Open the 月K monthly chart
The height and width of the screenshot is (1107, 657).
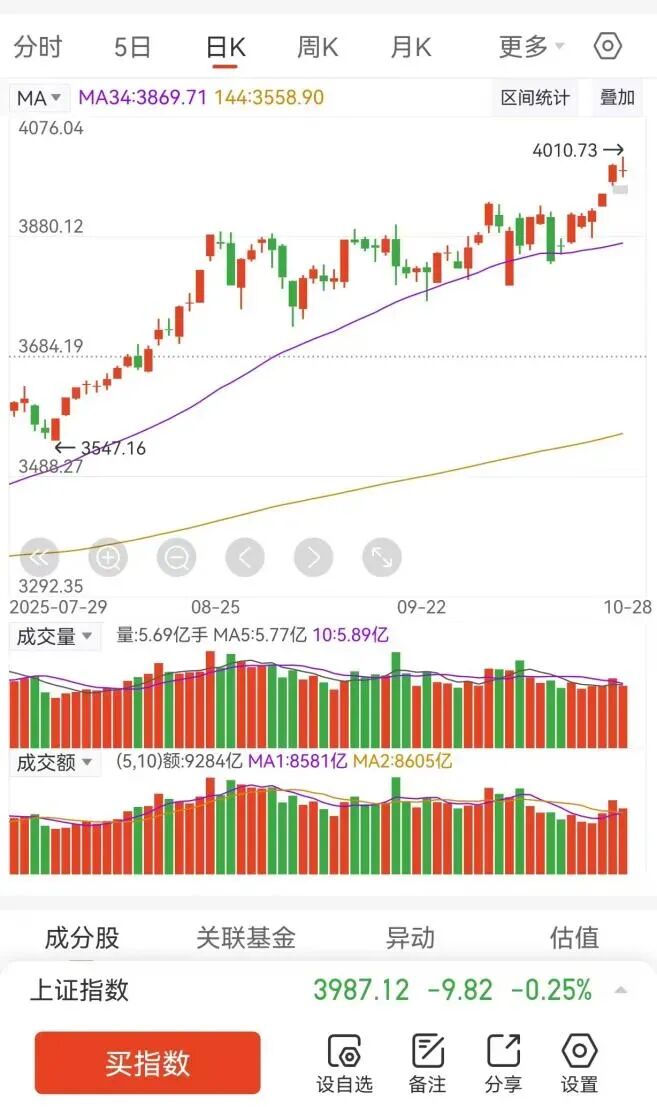pos(410,46)
